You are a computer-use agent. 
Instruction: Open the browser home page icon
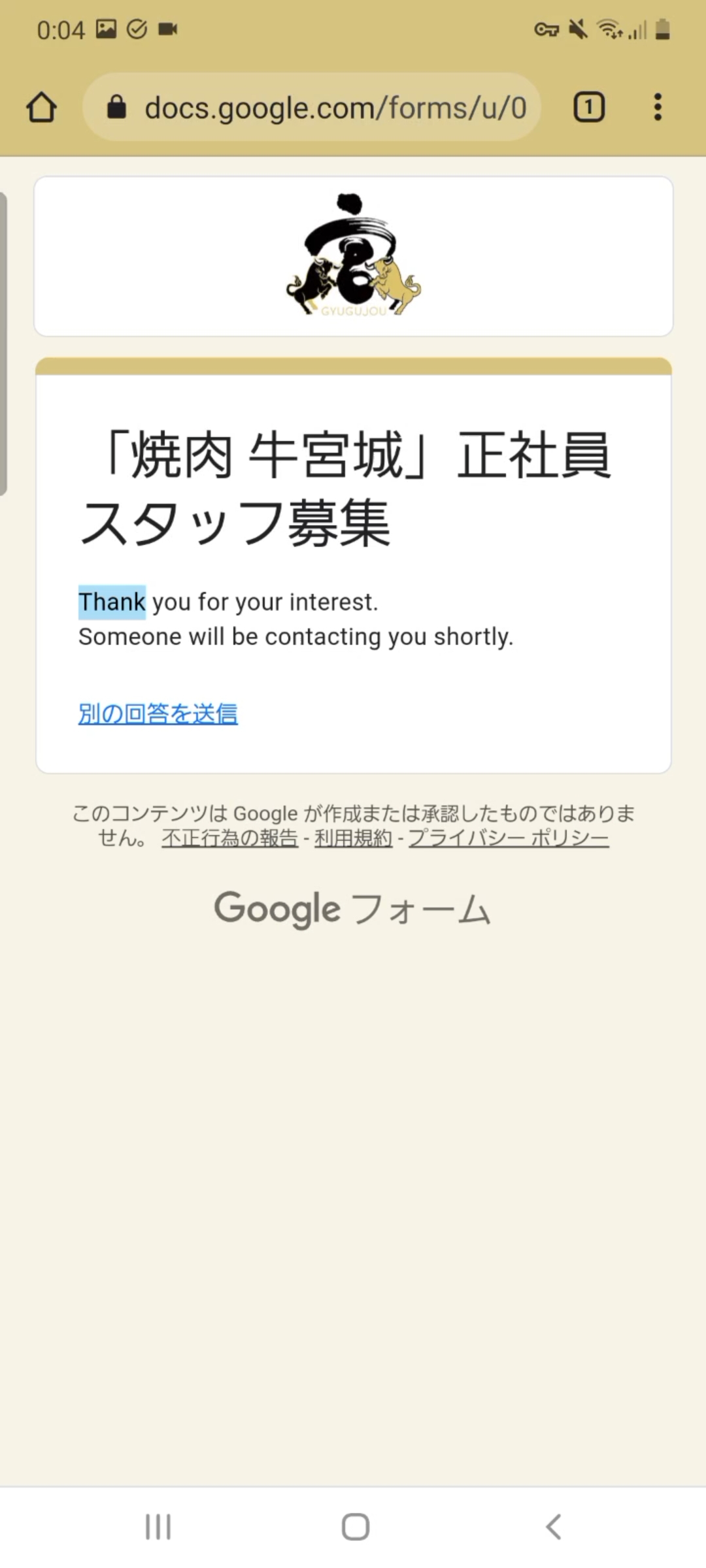point(42,107)
